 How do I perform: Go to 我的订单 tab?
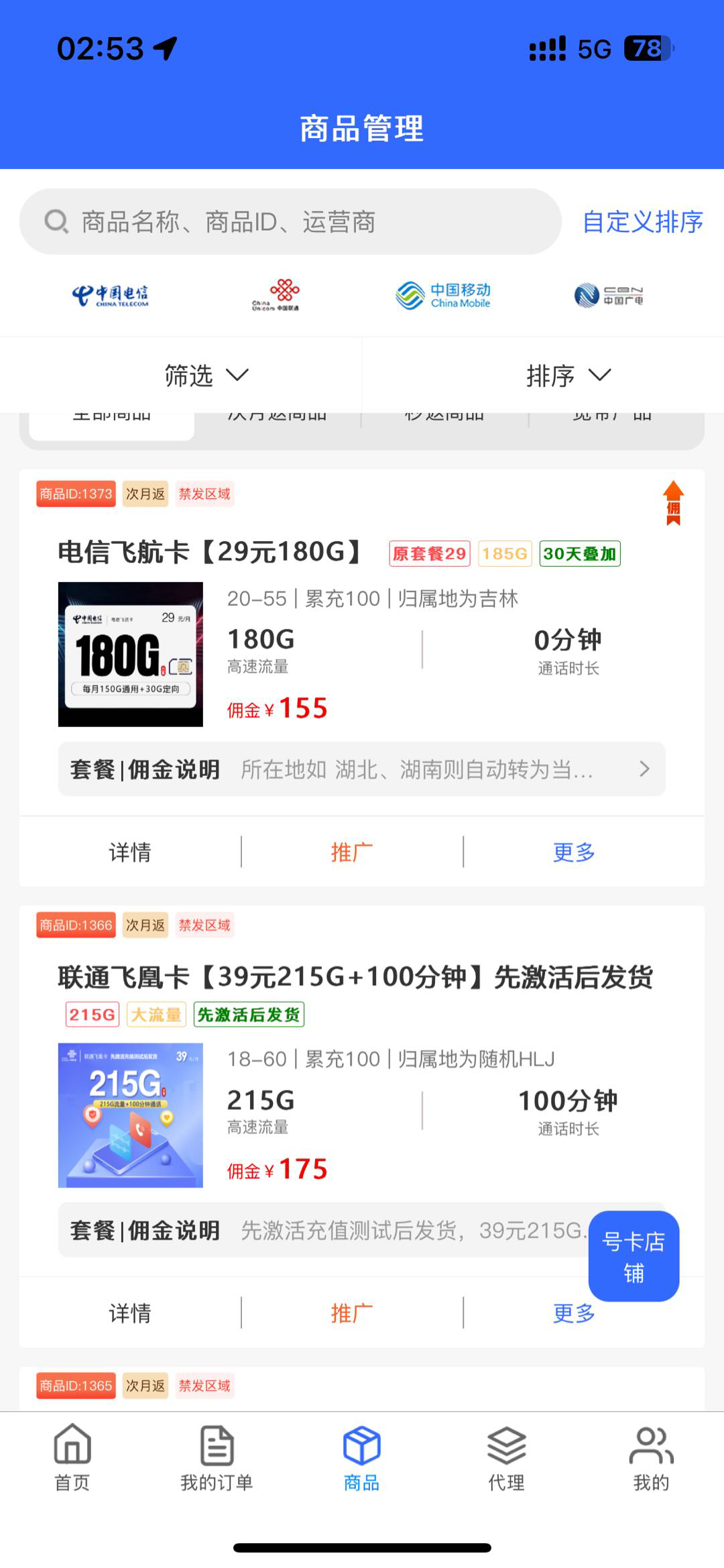(217, 1457)
